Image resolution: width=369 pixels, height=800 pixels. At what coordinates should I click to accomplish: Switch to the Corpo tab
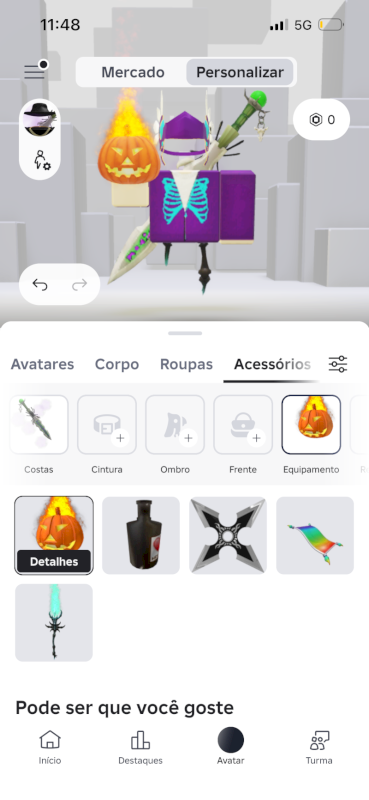pos(117,364)
